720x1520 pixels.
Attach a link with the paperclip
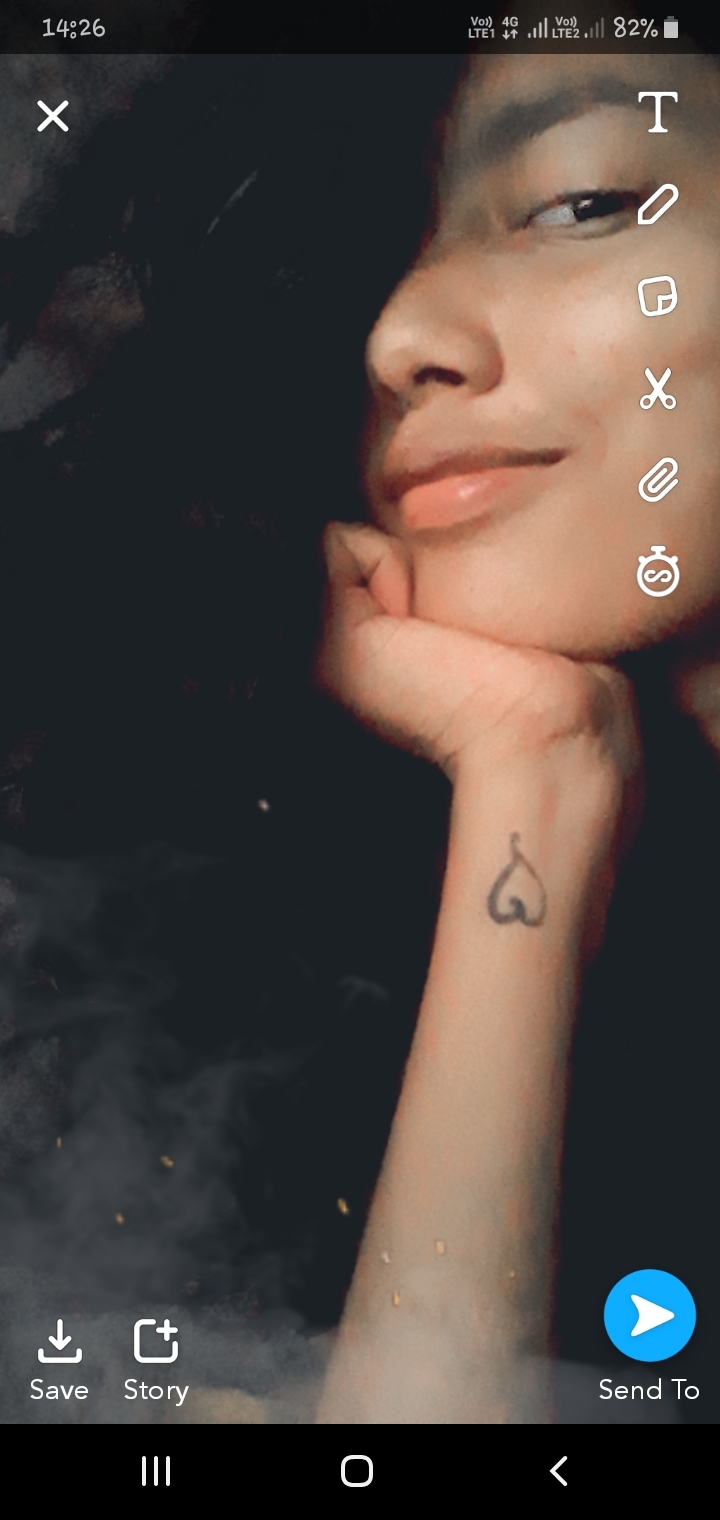click(x=658, y=481)
